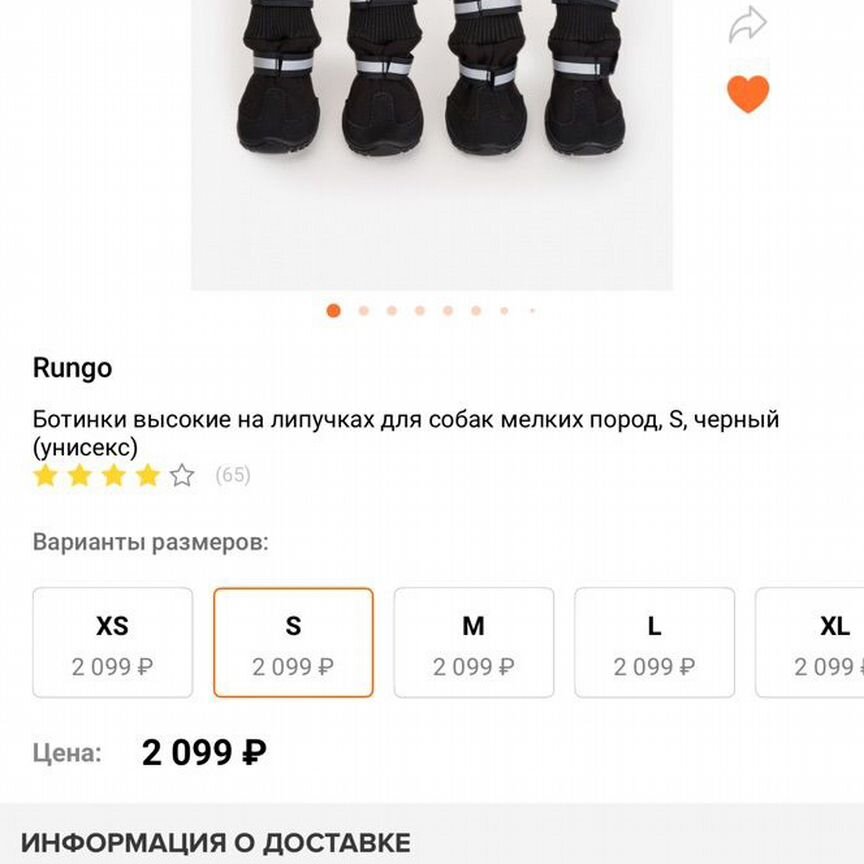Screen dimensions: 864x864
Task: Open the Rungo brand page
Action: click(x=72, y=368)
